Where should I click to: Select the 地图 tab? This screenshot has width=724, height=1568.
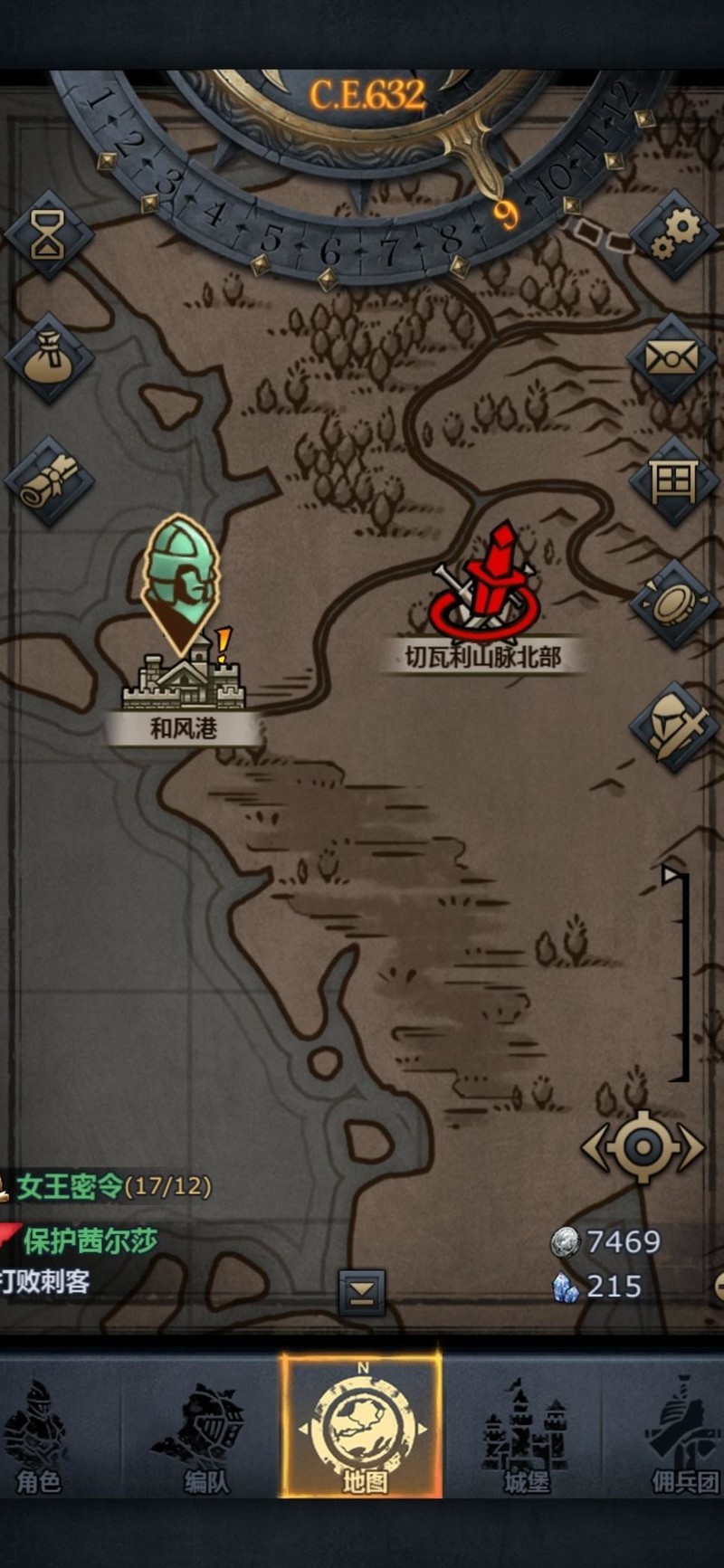point(362,1437)
